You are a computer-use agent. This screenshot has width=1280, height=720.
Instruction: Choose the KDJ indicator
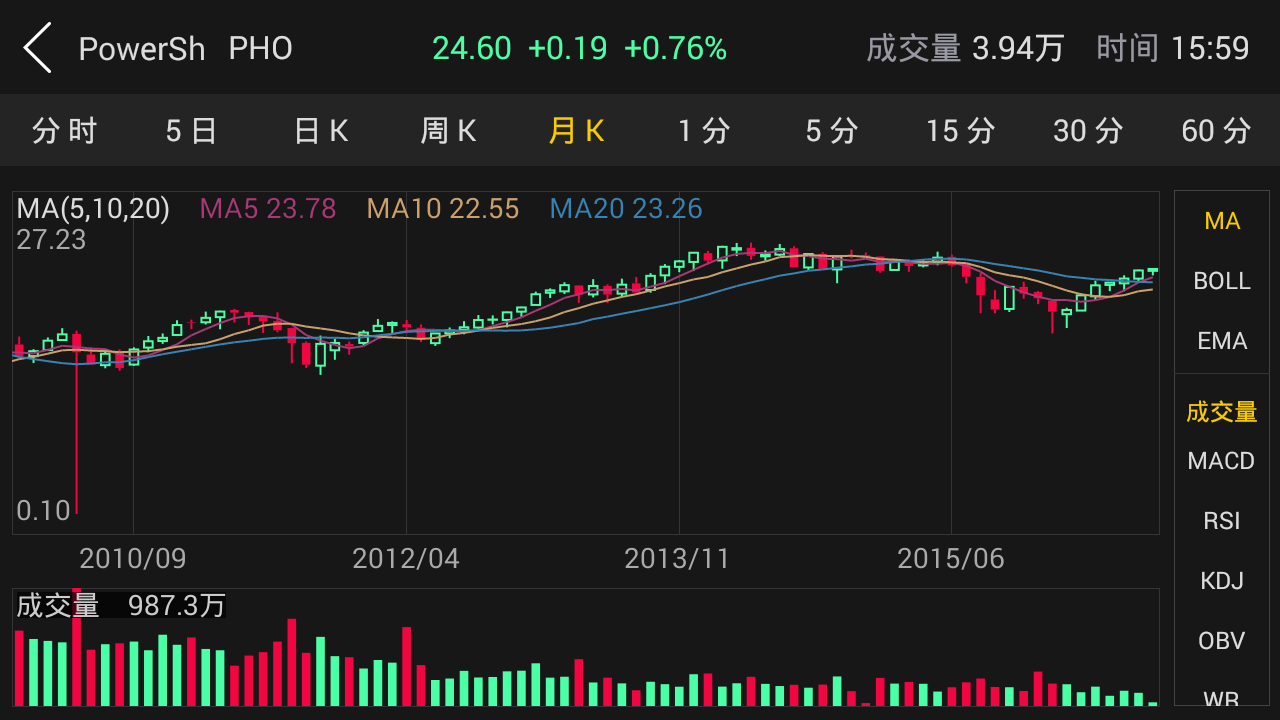tap(1222, 581)
